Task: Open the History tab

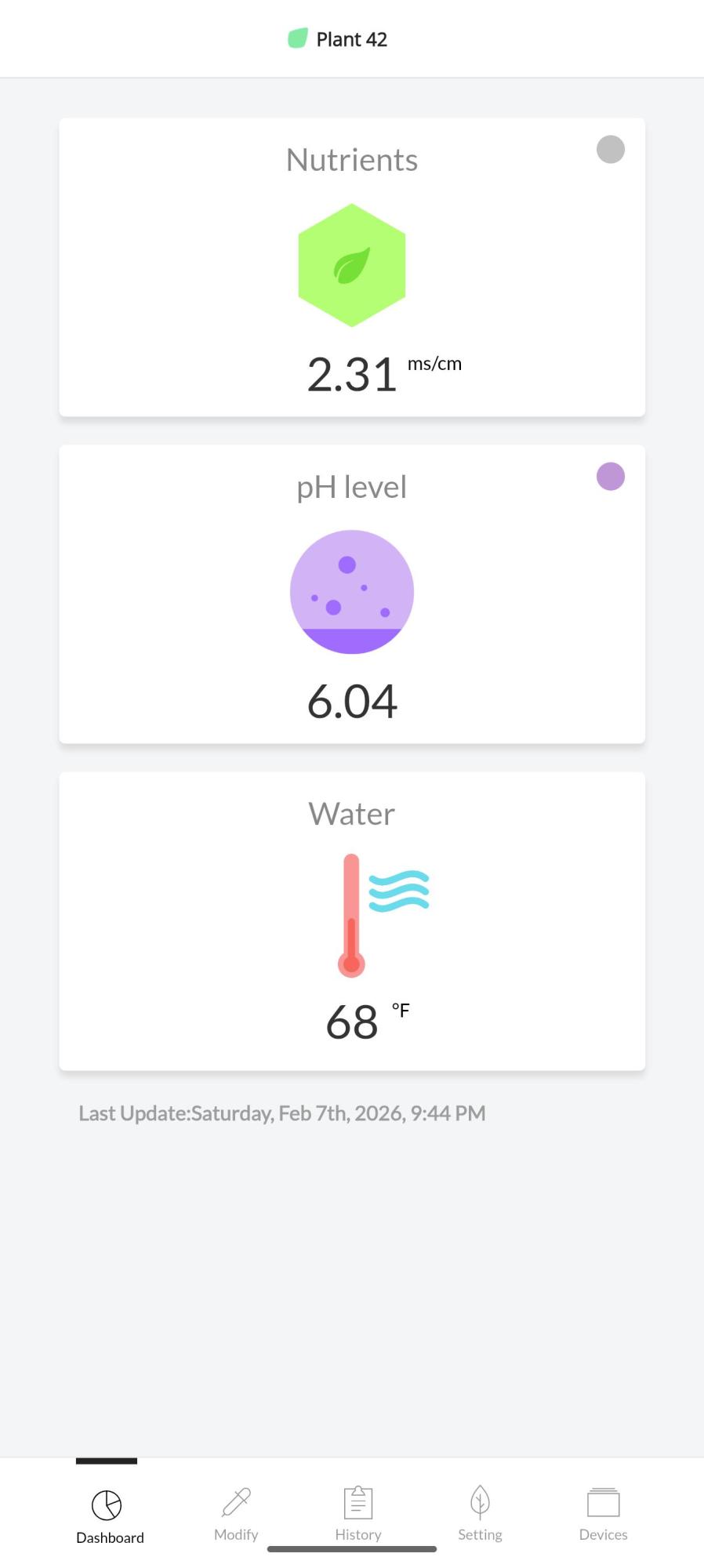Action: coord(358,1514)
